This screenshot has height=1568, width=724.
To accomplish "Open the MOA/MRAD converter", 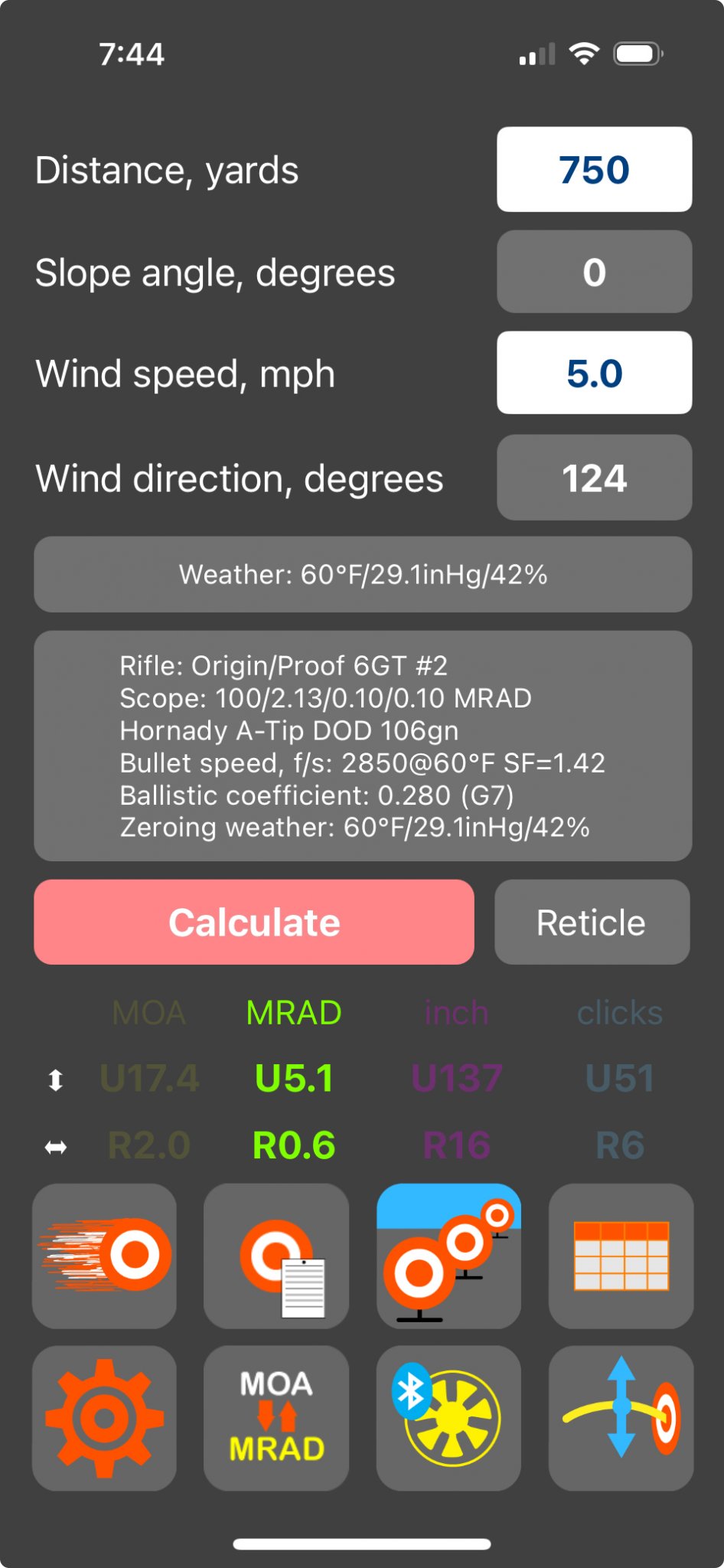I will [276, 1418].
